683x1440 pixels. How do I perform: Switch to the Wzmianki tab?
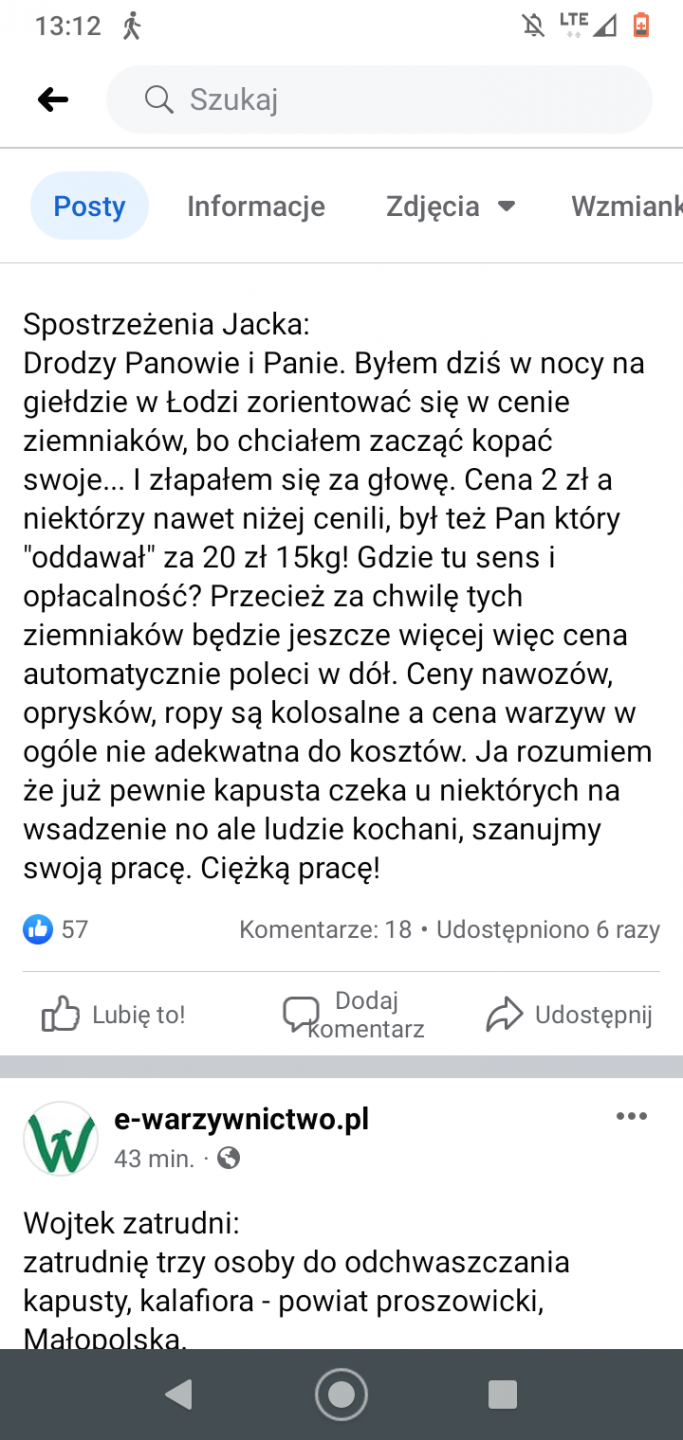coord(628,206)
